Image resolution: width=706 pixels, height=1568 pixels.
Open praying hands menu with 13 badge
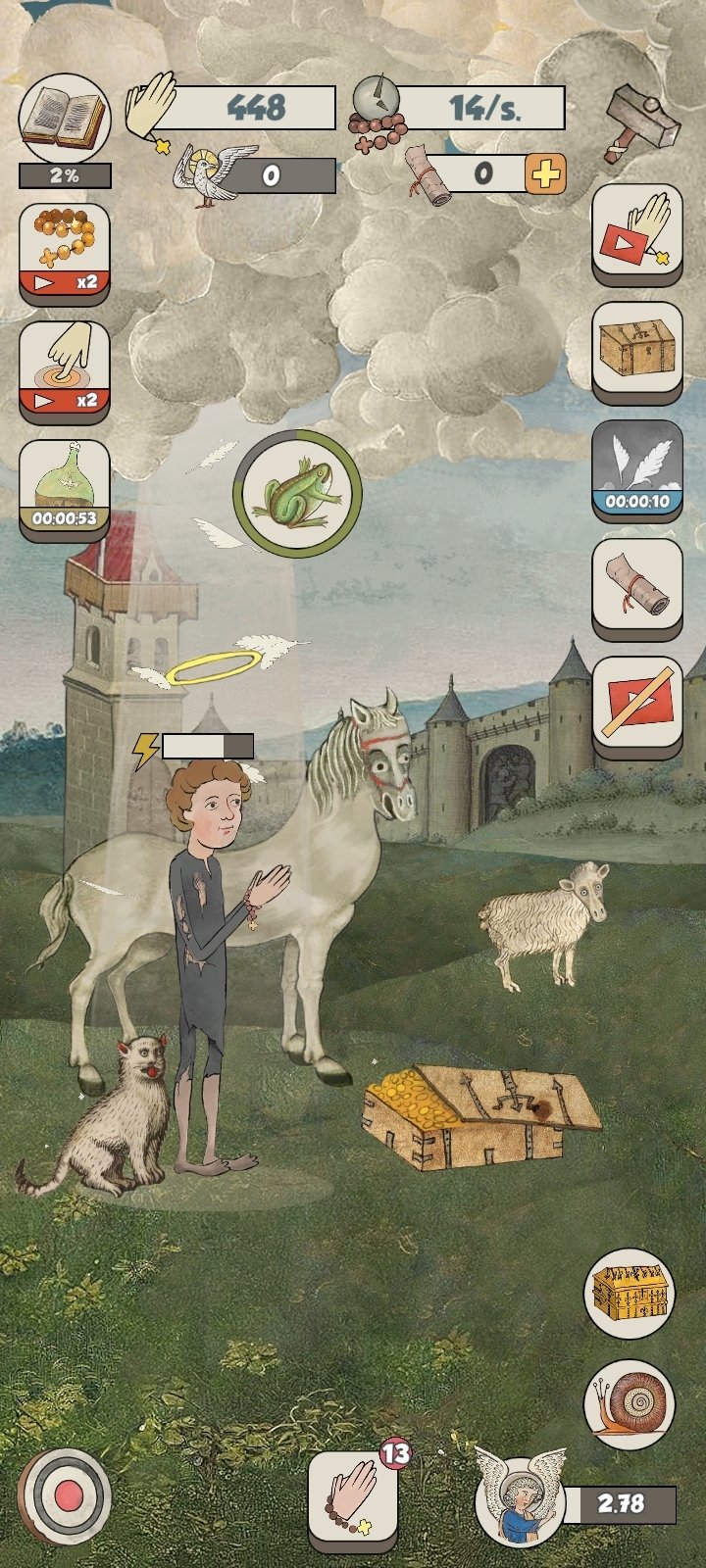pos(353,1497)
